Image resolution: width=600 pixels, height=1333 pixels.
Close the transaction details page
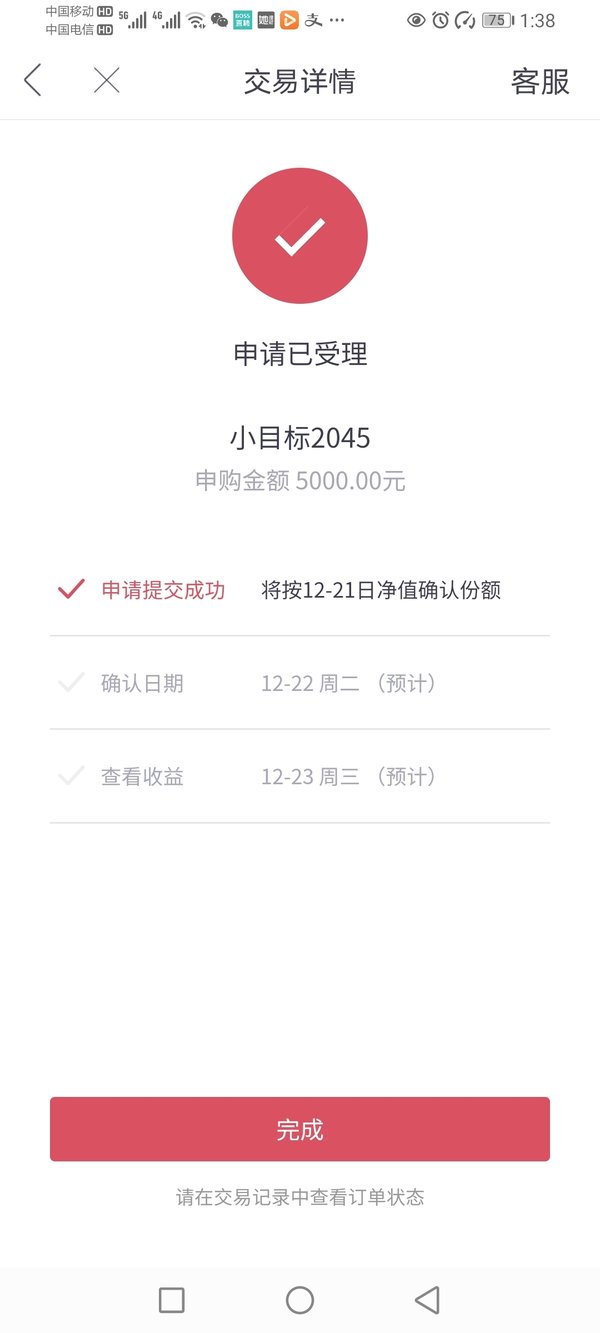[106, 80]
